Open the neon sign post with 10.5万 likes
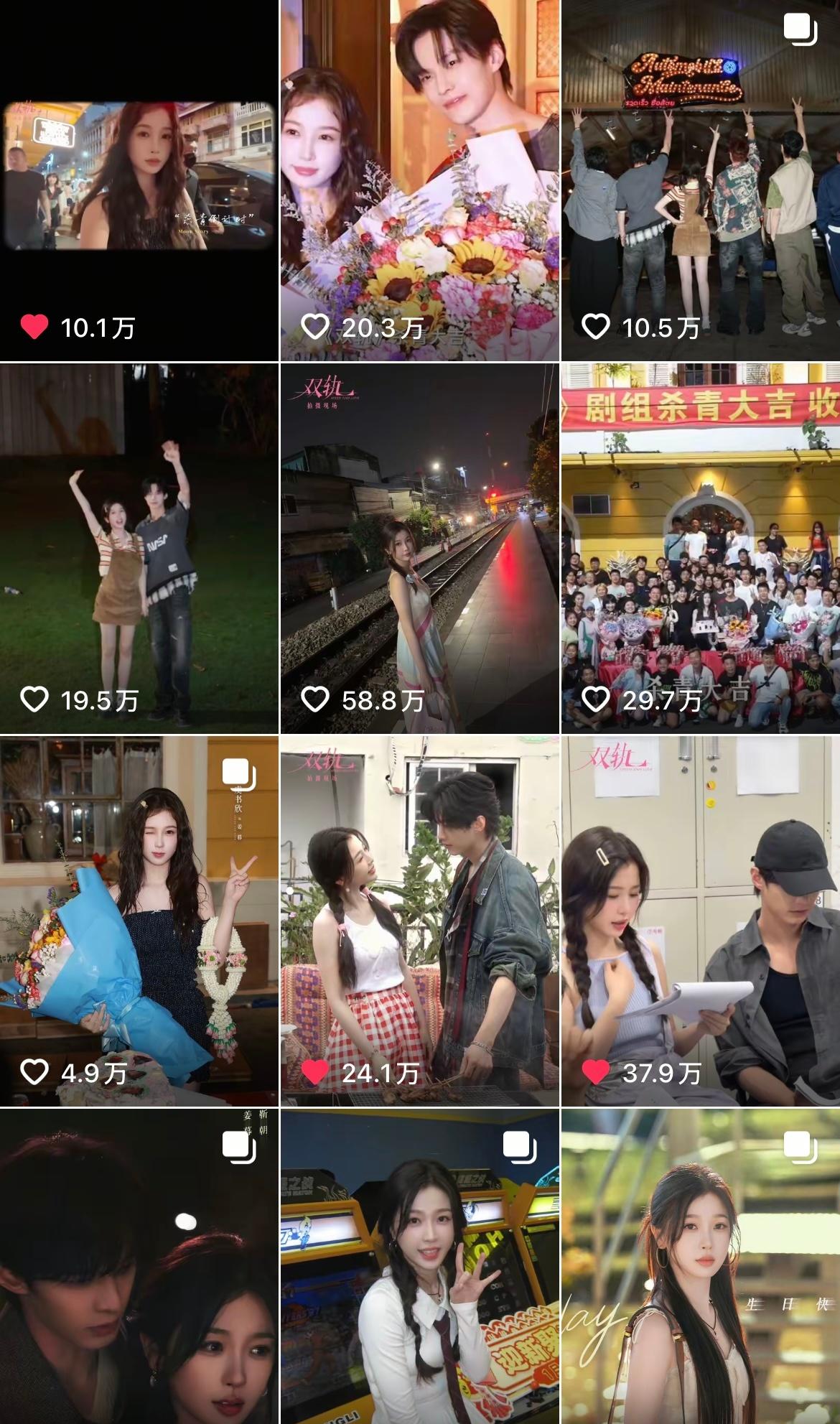The width and height of the screenshot is (840, 1424). [701, 180]
